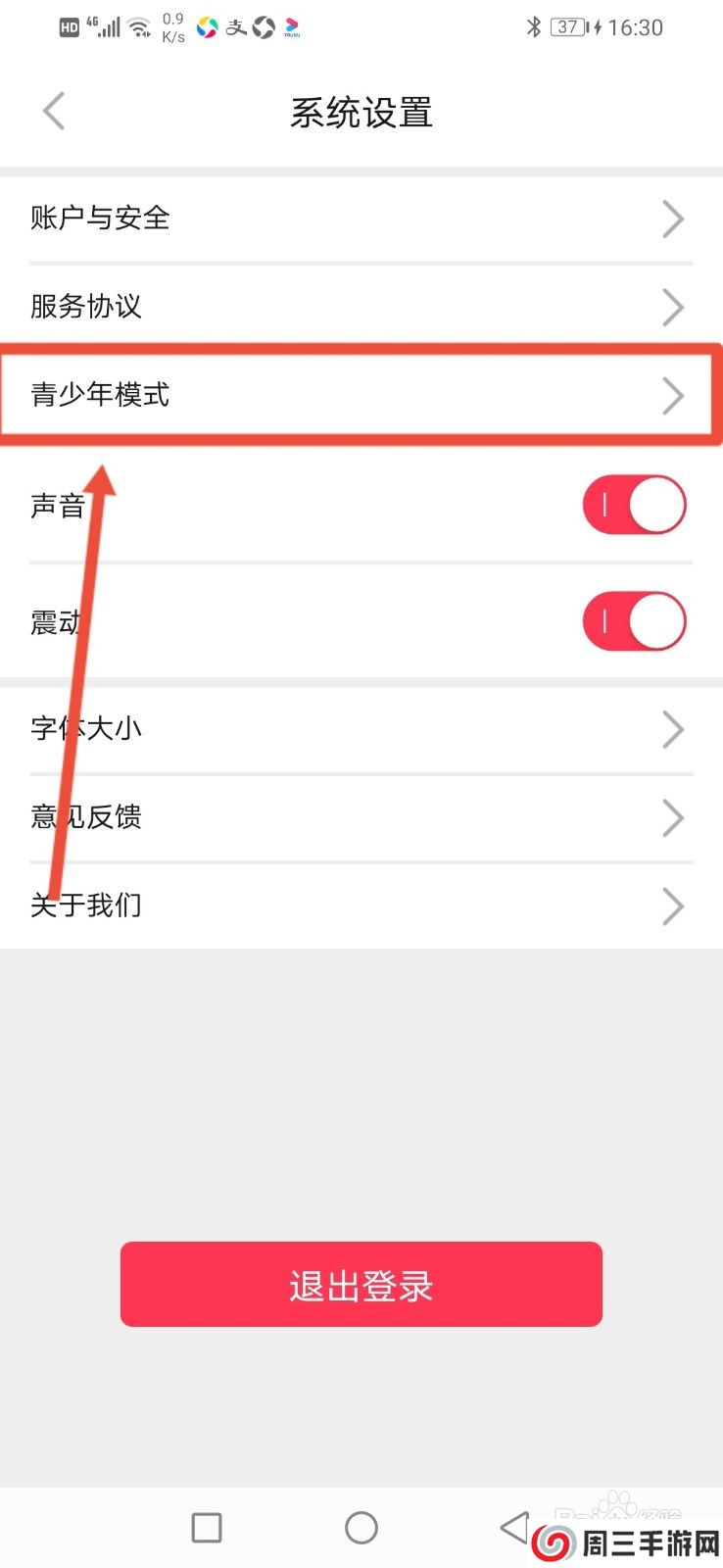Viewport: 723px width, 1568px height.
Task: Go back using the top-left arrow
Action: [x=54, y=111]
